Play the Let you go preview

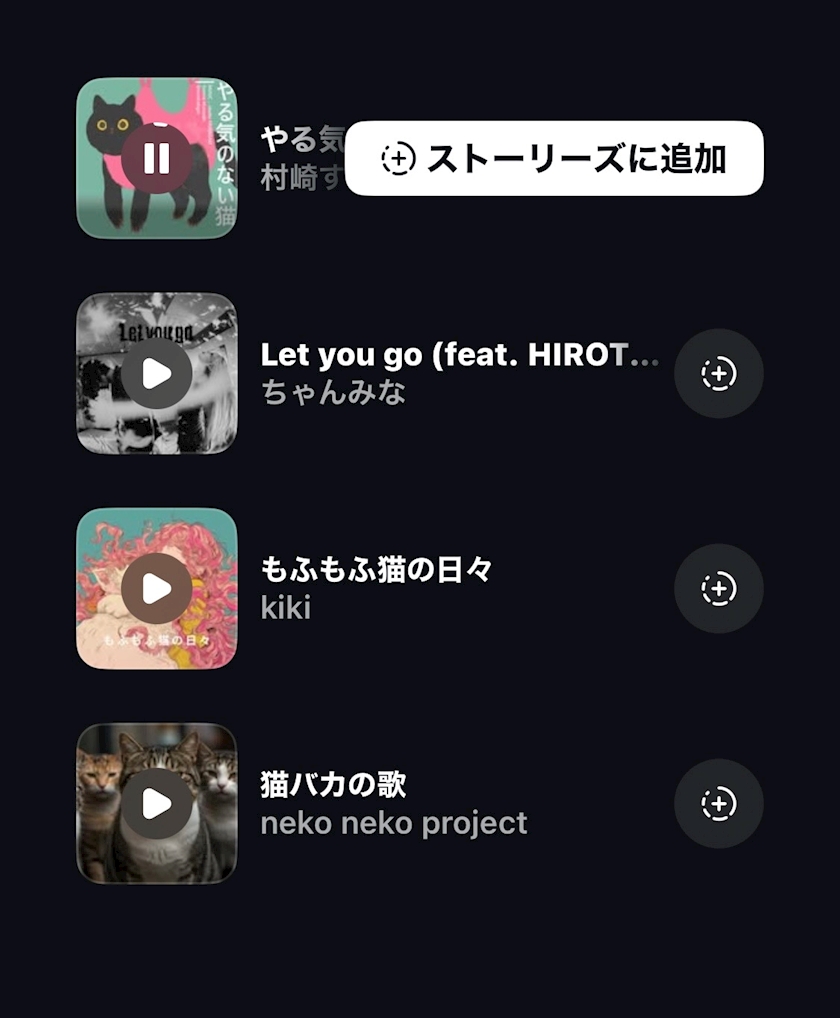(156, 373)
